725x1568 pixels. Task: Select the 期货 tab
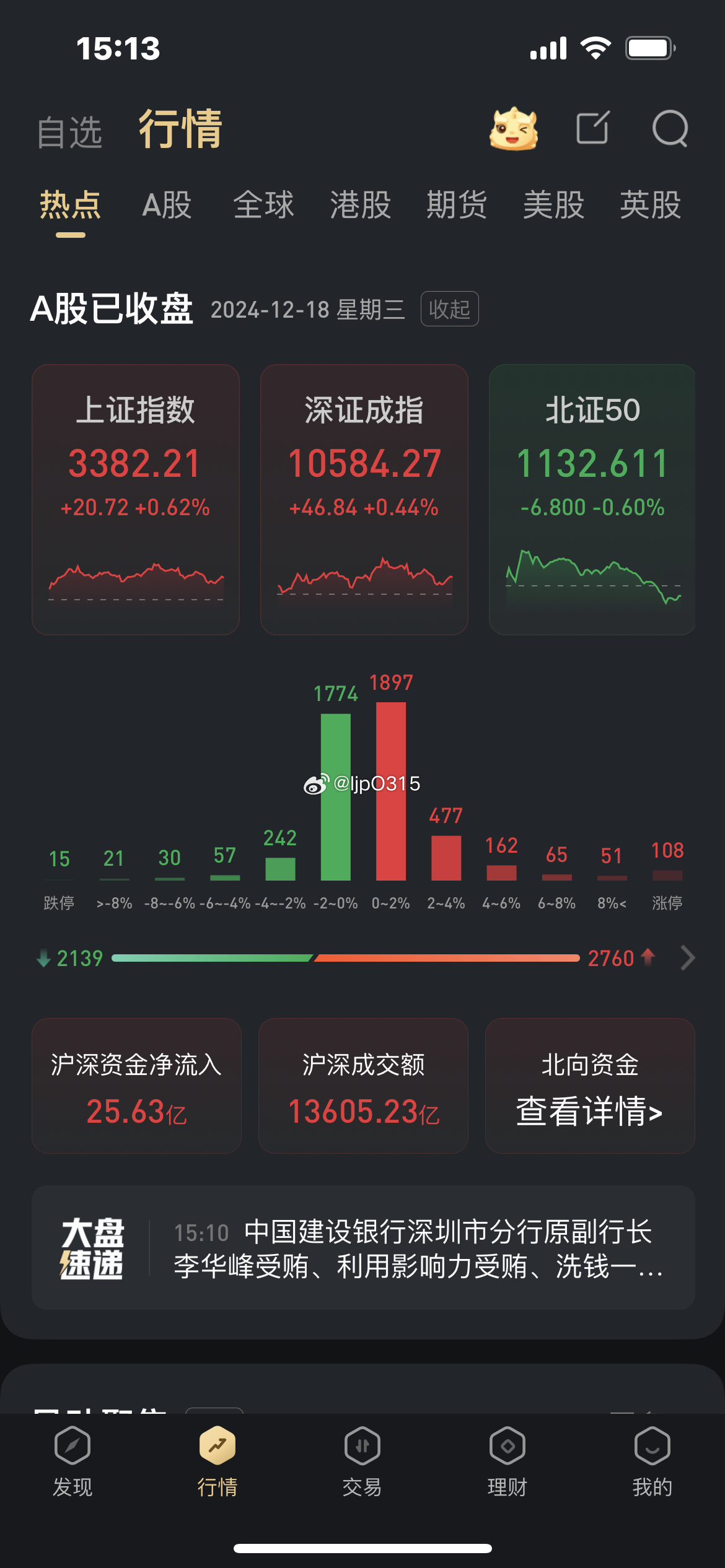pos(457,205)
